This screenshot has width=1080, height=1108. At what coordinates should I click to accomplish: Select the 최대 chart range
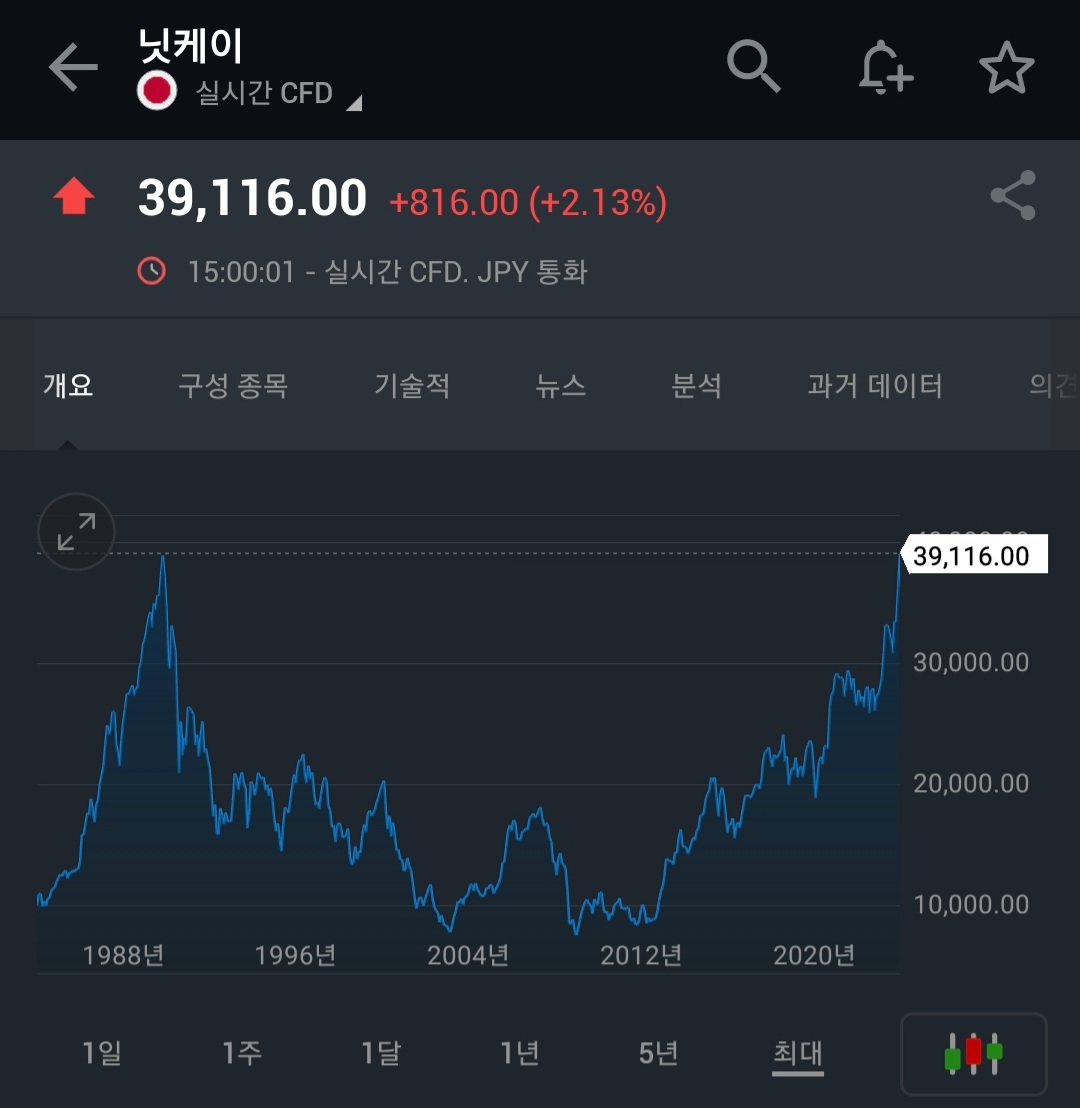[x=798, y=1053]
